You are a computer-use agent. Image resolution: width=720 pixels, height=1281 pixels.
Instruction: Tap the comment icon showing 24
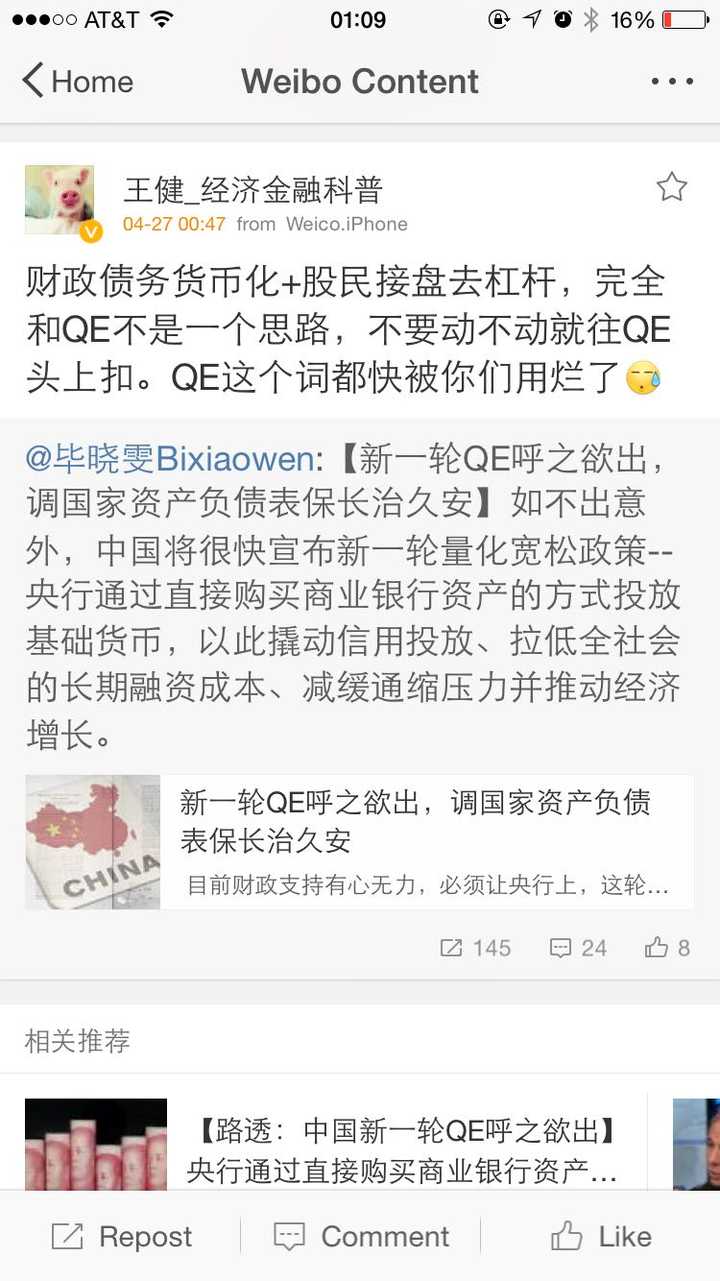pyautogui.click(x=562, y=947)
